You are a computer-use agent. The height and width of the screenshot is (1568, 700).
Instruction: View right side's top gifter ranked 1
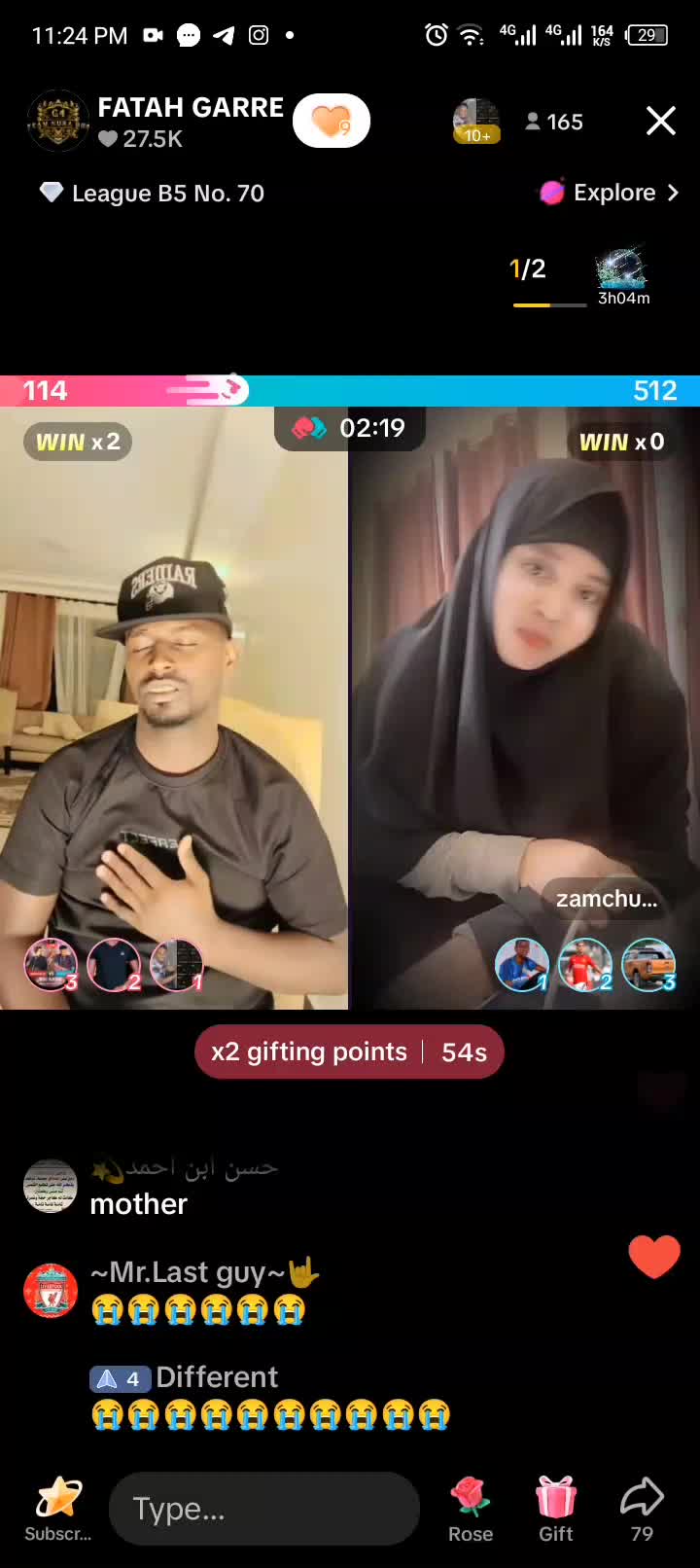pyautogui.click(x=522, y=965)
